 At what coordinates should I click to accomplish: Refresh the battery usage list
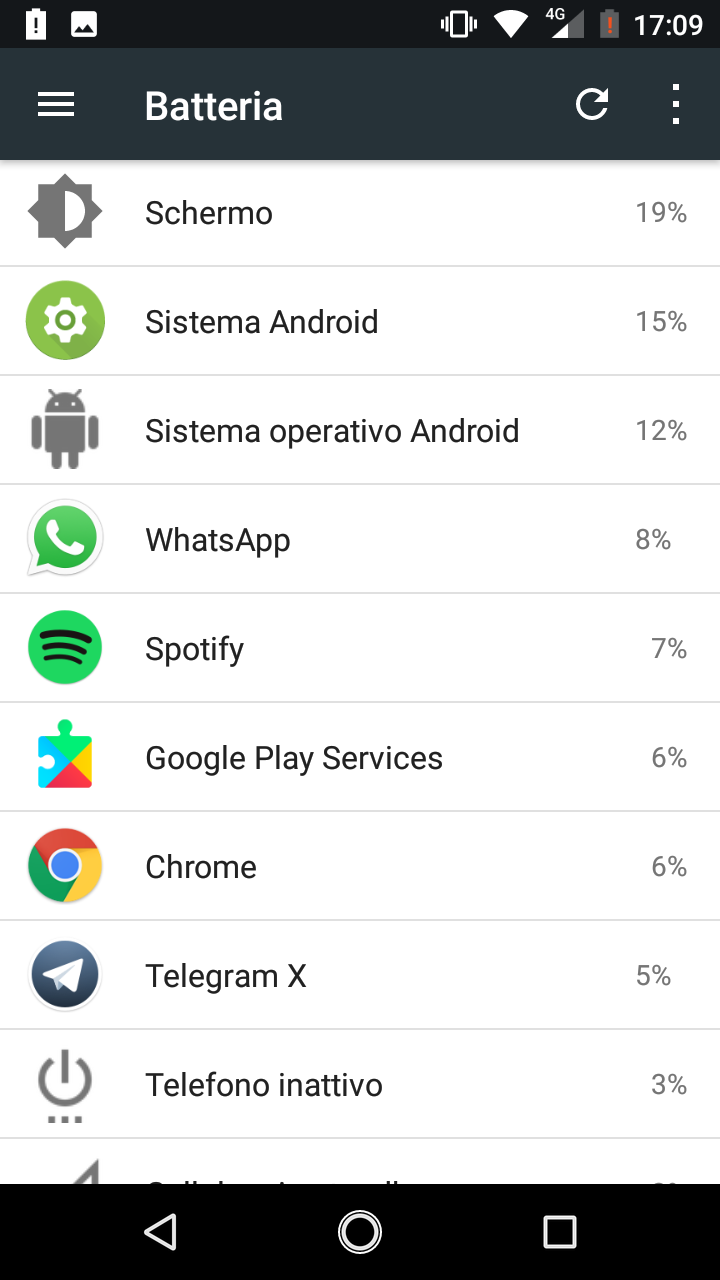click(x=592, y=104)
